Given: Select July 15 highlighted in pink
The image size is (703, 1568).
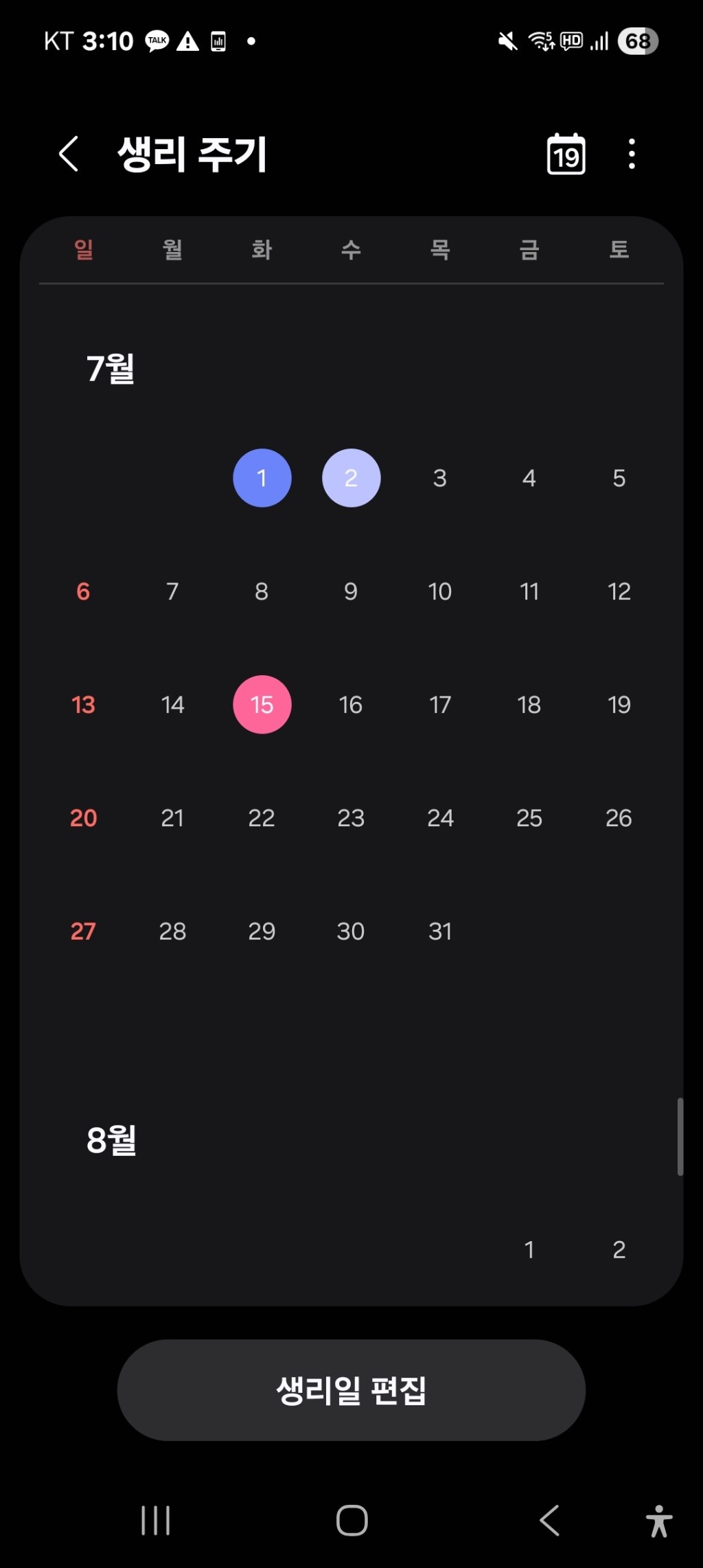Looking at the screenshot, I should 262,705.
